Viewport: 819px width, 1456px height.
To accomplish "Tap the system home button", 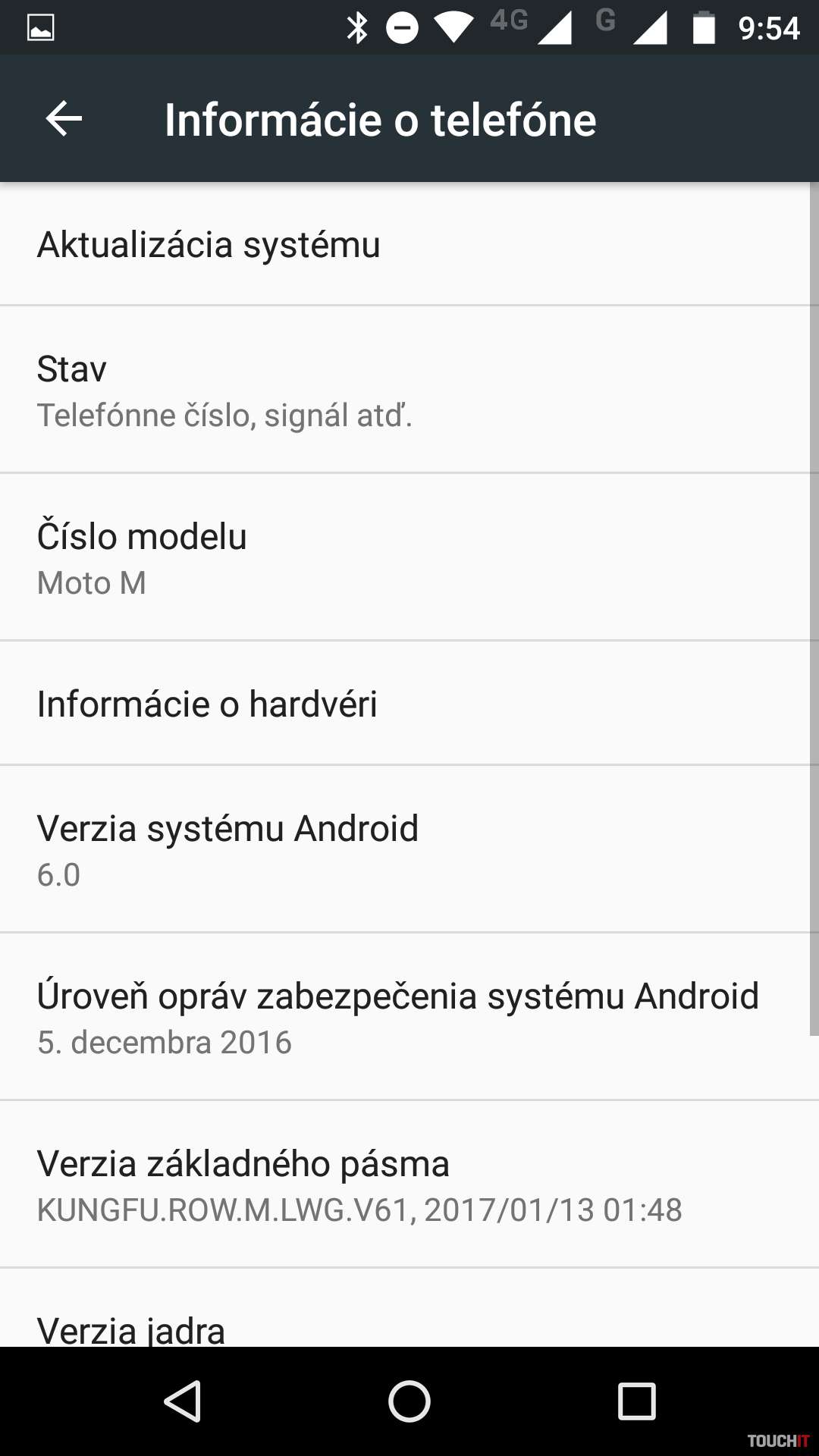I will pyautogui.click(x=409, y=1401).
